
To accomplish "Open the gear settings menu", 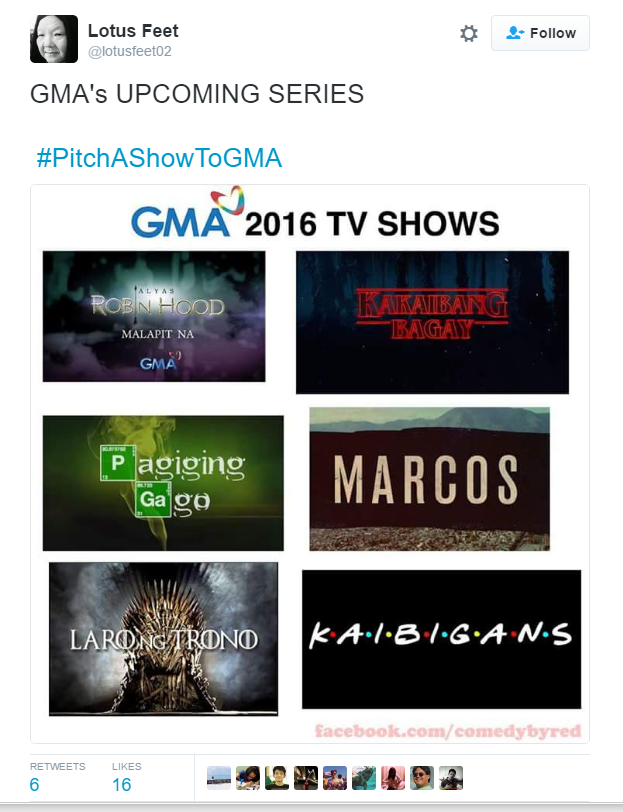I will point(468,33).
